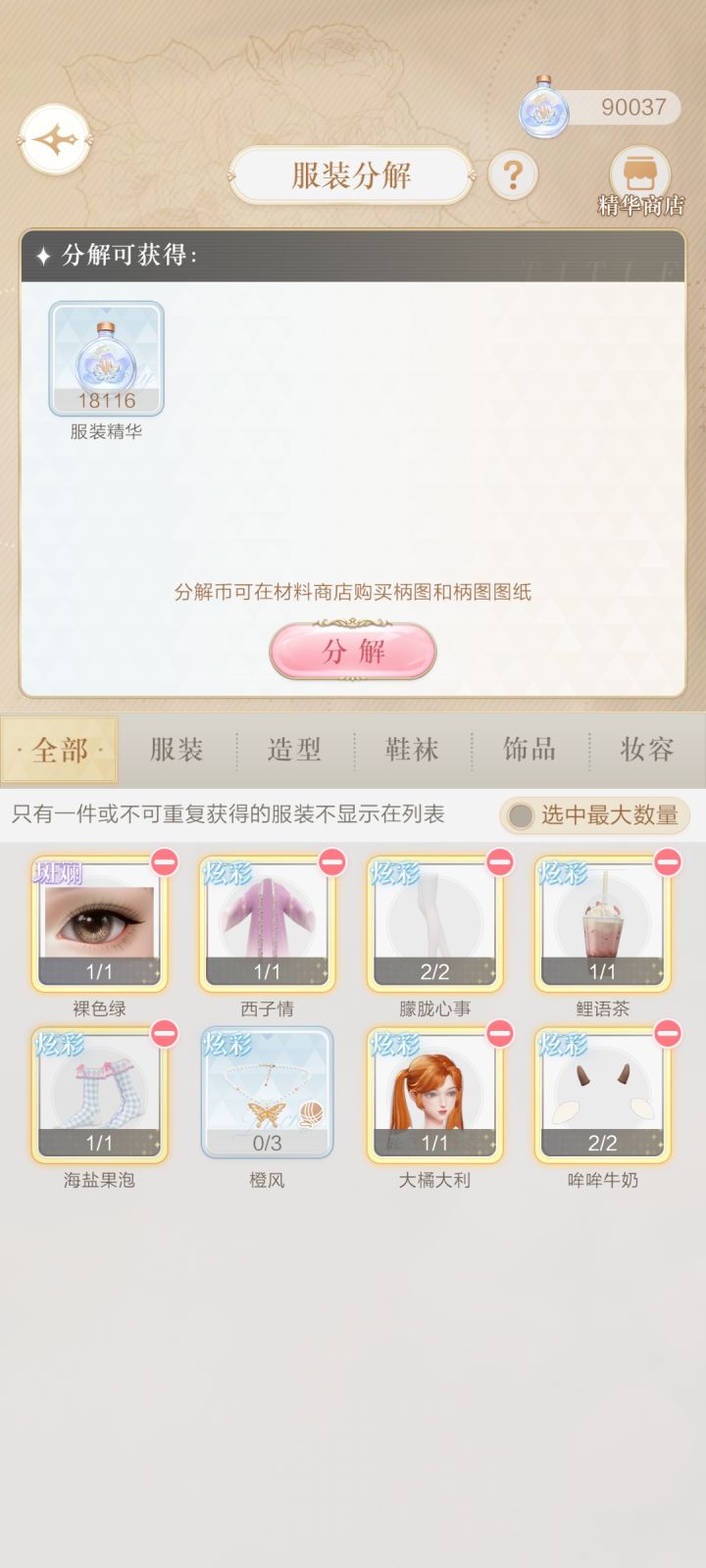The height and width of the screenshot is (1568, 706).
Task: Select the 鞋袜 shoes and socks filter
Action: point(412,748)
